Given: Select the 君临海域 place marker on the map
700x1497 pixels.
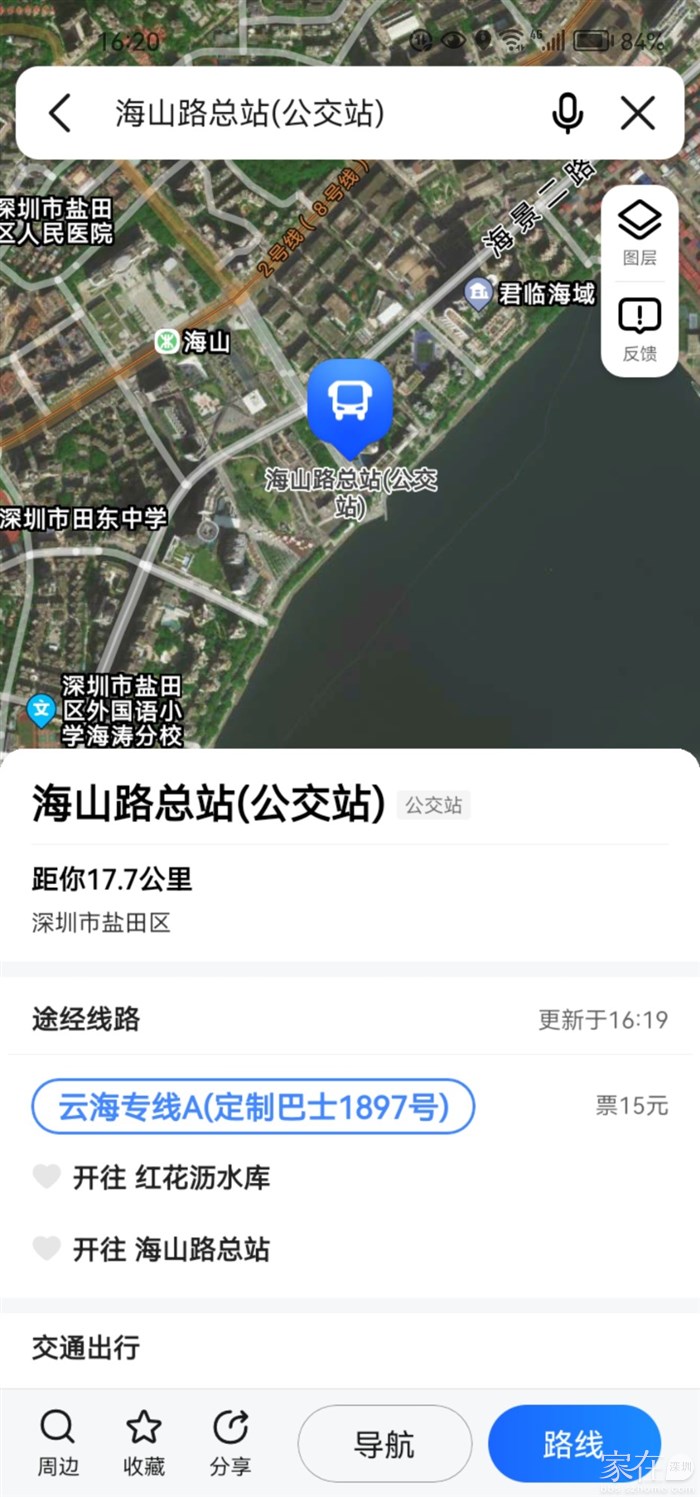Looking at the screenshot, I should pos(531,293).
